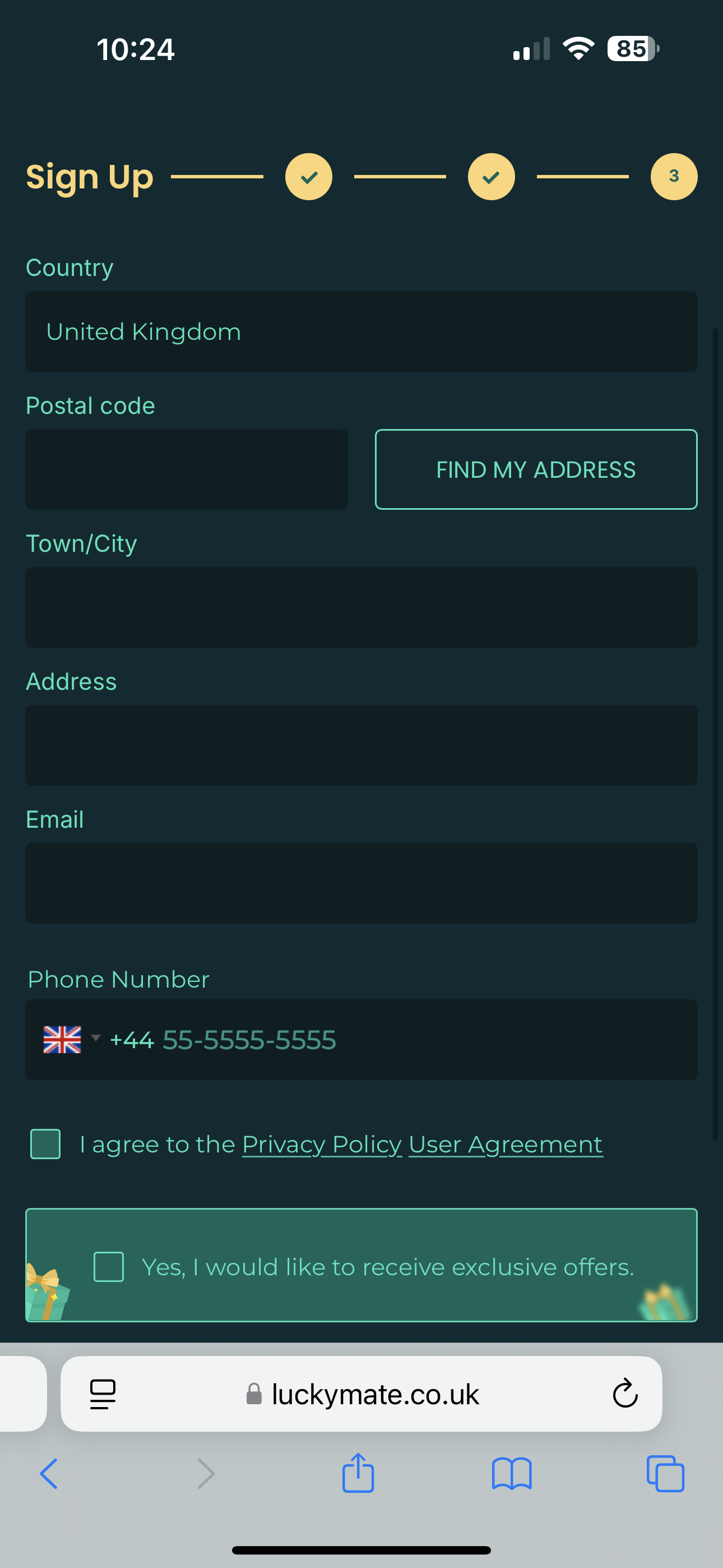Open the Privacy Policy link
This screenshot has width=723, height=1568.
(321, 1143)
